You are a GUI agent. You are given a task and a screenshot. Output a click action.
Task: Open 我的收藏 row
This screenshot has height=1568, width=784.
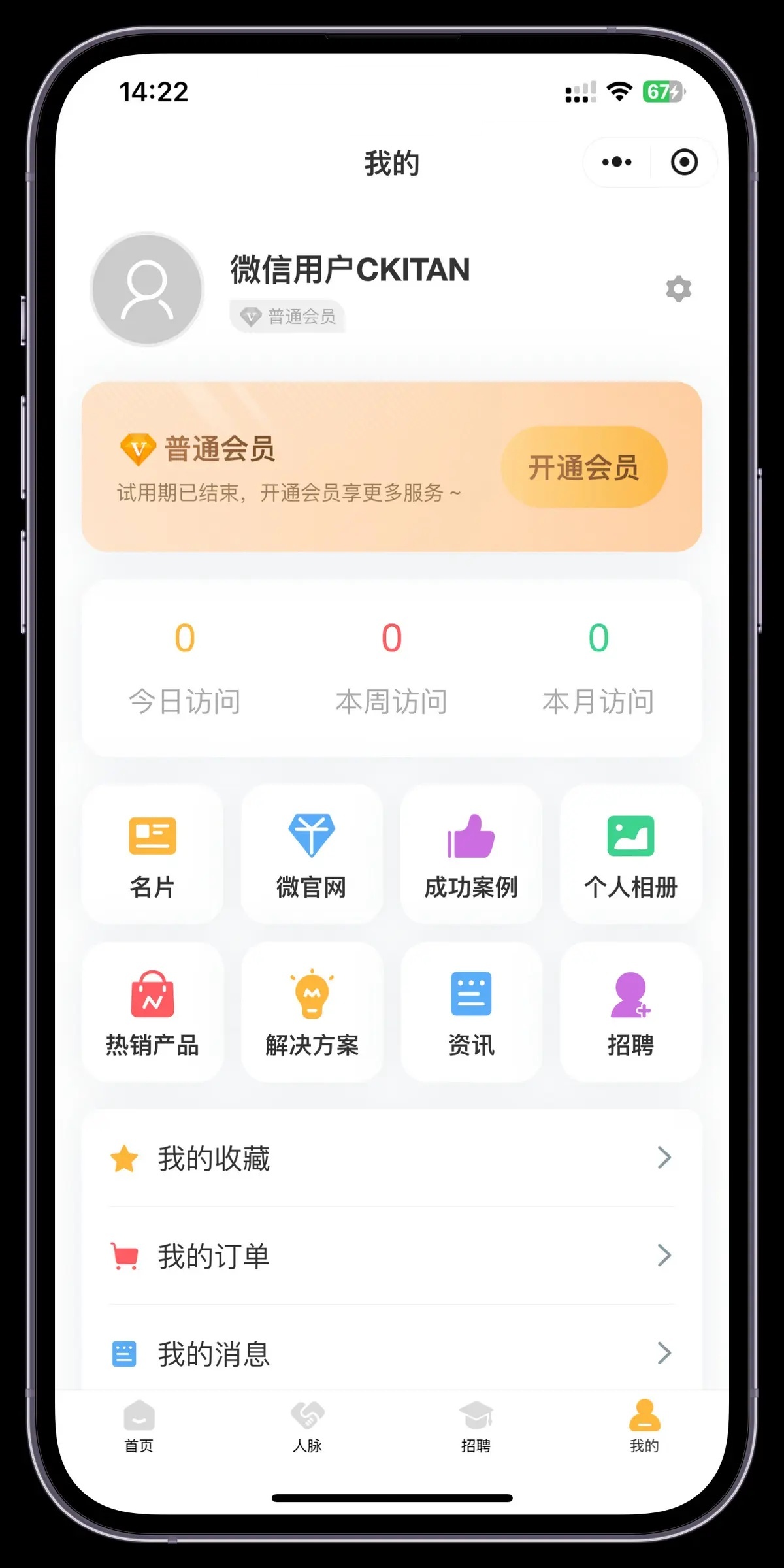(x=392, y=1158)
